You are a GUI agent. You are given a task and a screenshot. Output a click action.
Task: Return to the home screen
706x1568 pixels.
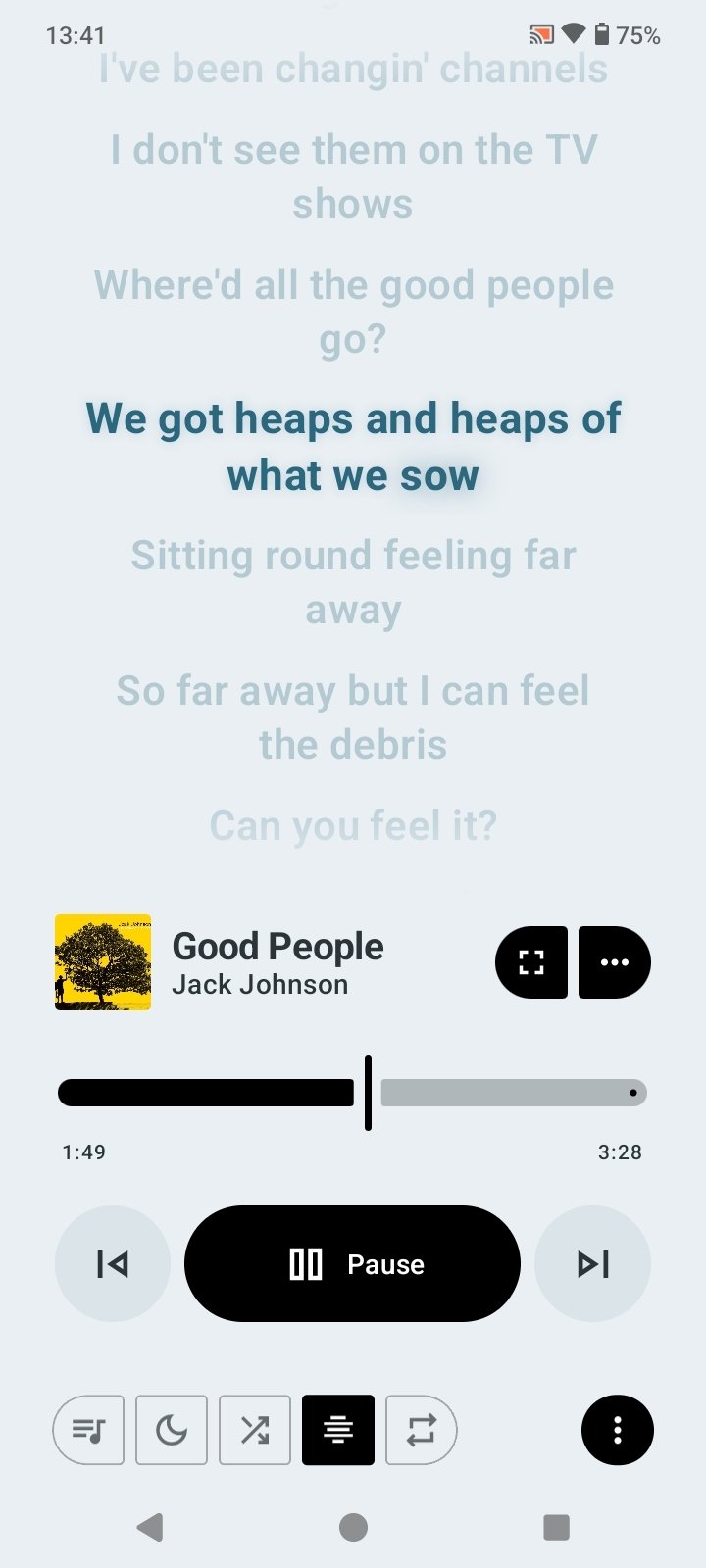[353, 1527]
